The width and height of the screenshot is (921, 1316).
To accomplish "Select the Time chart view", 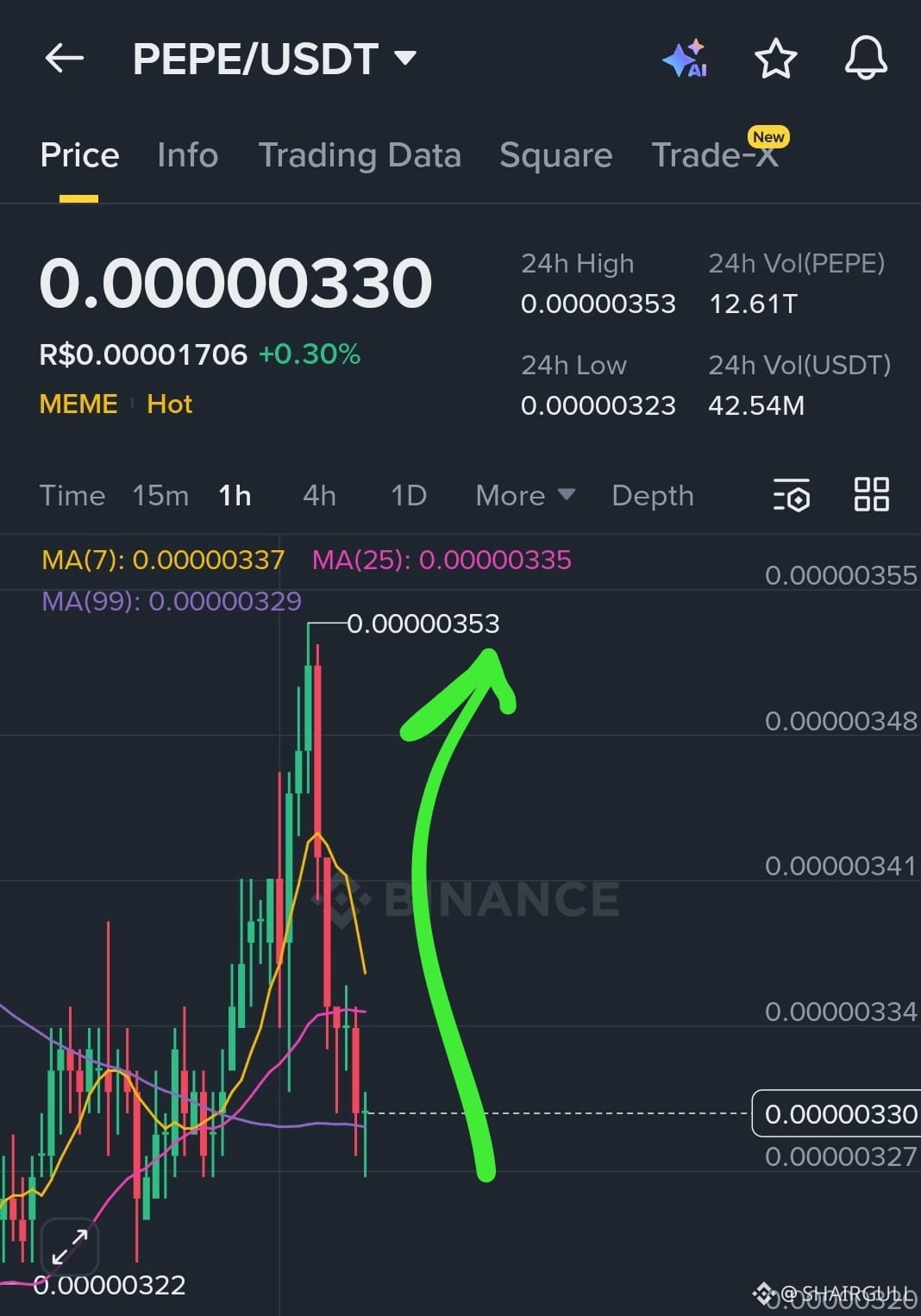I will (72, 496).
